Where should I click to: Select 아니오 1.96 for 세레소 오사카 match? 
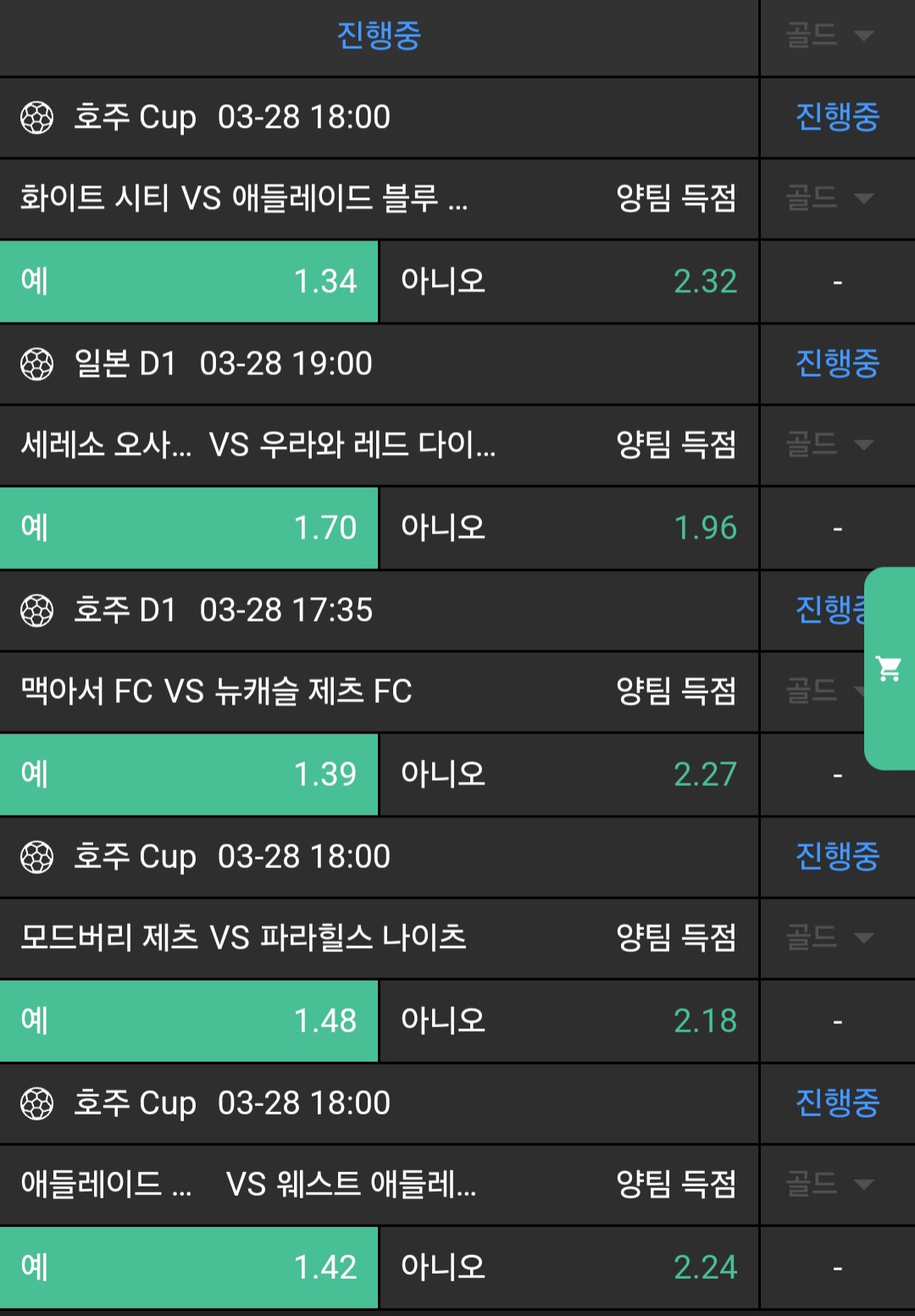[568, 528]
